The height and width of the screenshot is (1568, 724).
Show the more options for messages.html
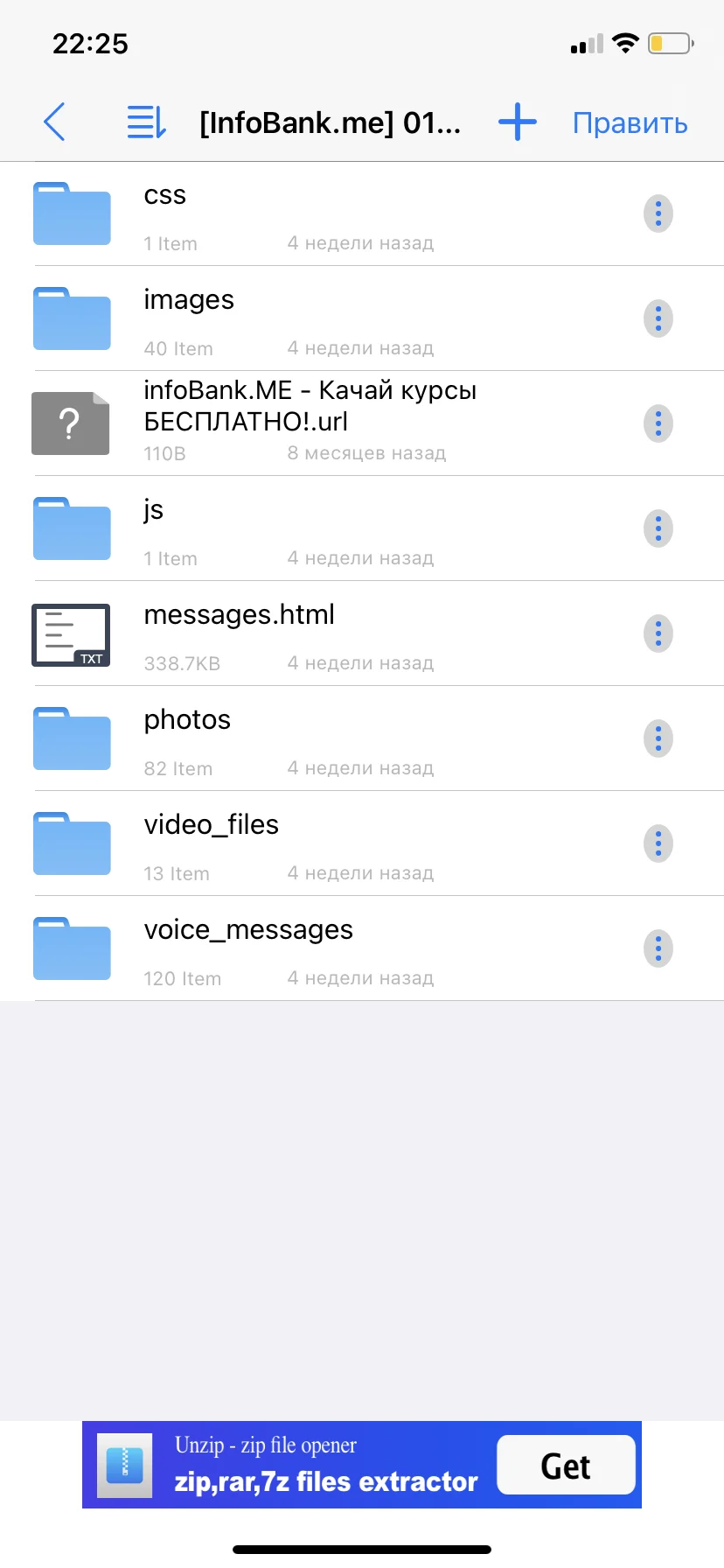tap(658, 633)
